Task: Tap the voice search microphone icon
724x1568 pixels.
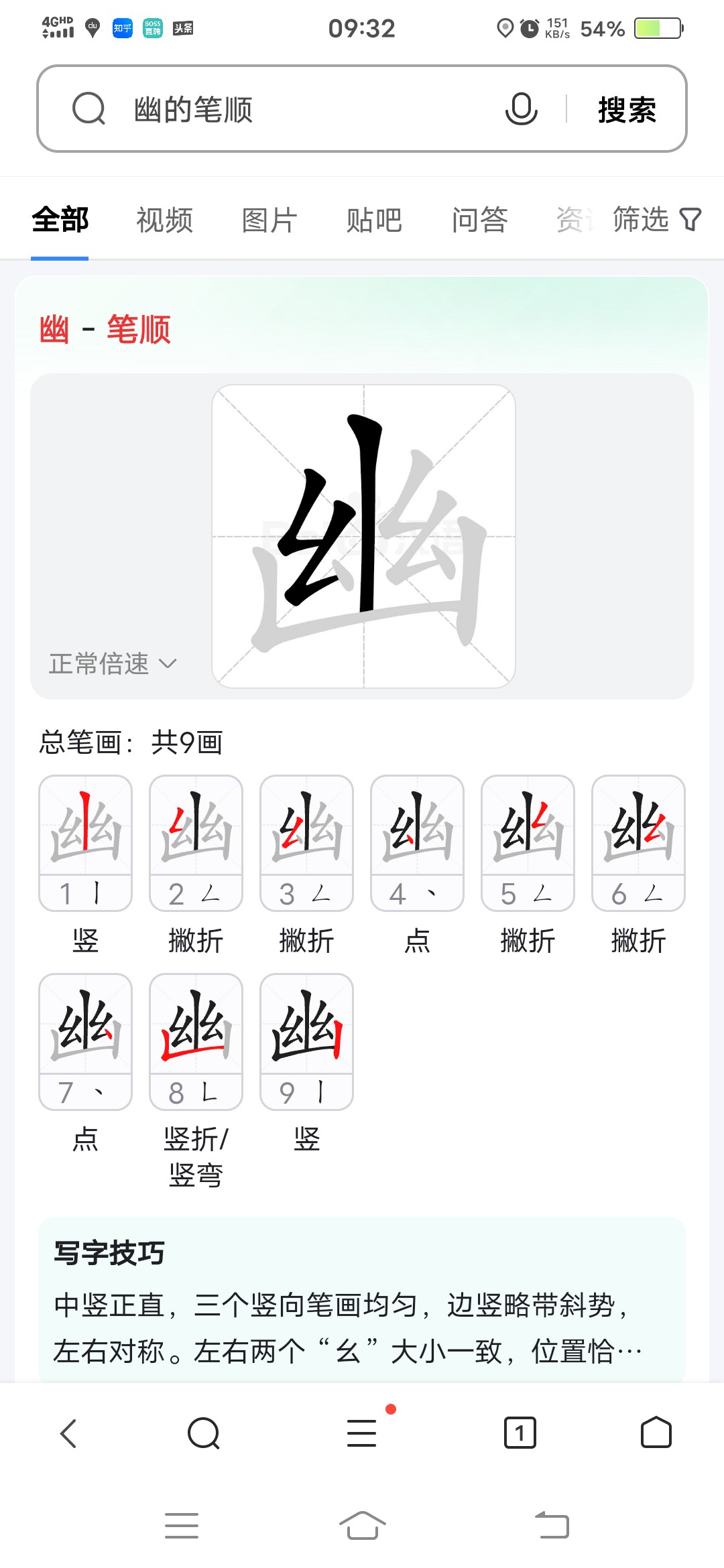Action: click(x=522, y=109)
